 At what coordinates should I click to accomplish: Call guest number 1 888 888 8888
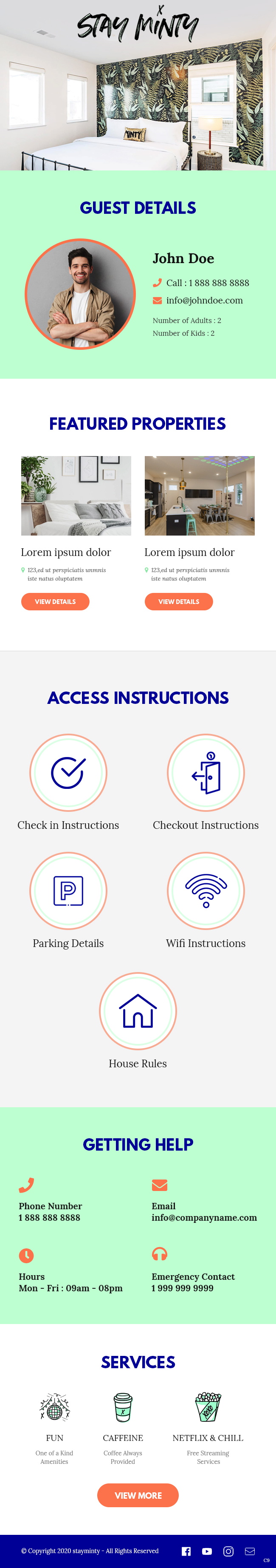tap(207, 282)
